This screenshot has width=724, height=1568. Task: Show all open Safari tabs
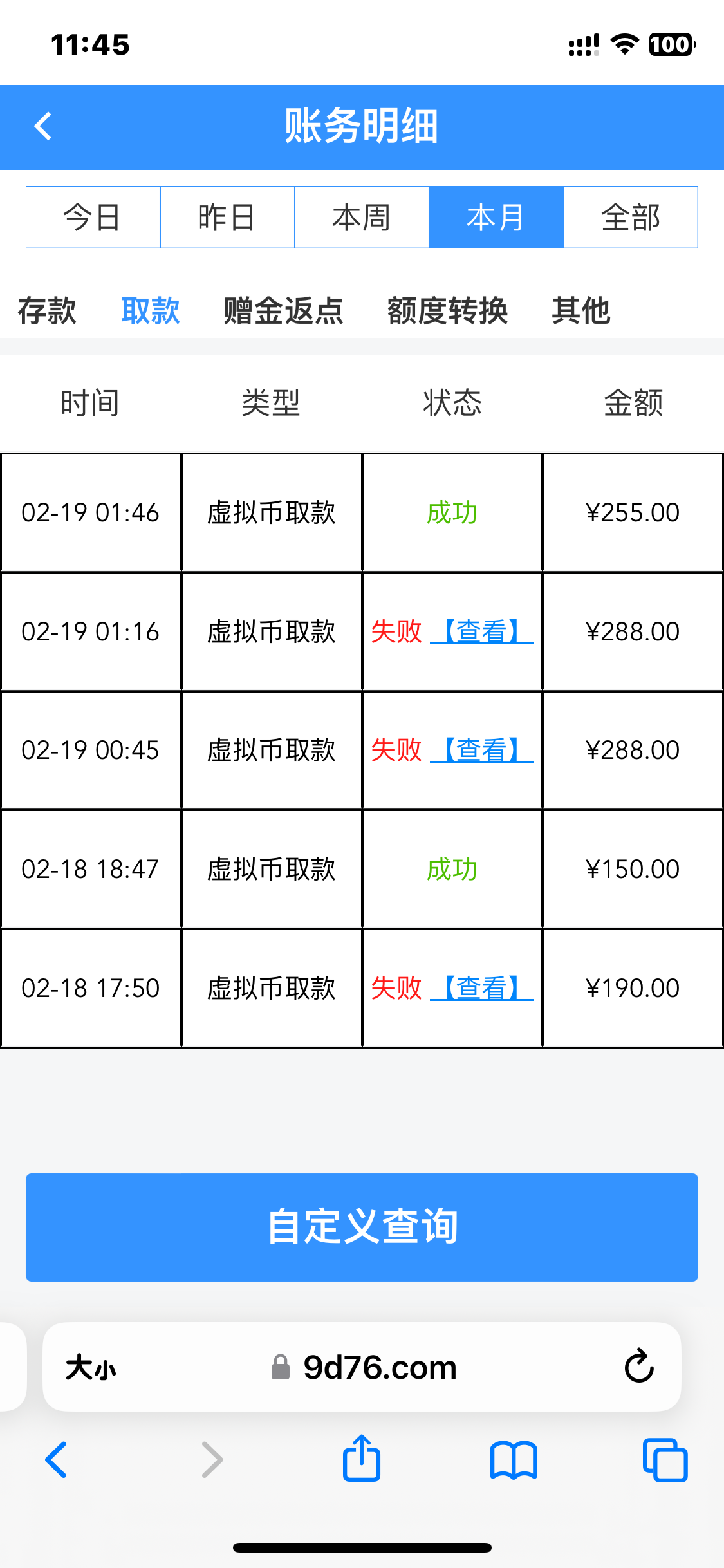pos(665,1459)
